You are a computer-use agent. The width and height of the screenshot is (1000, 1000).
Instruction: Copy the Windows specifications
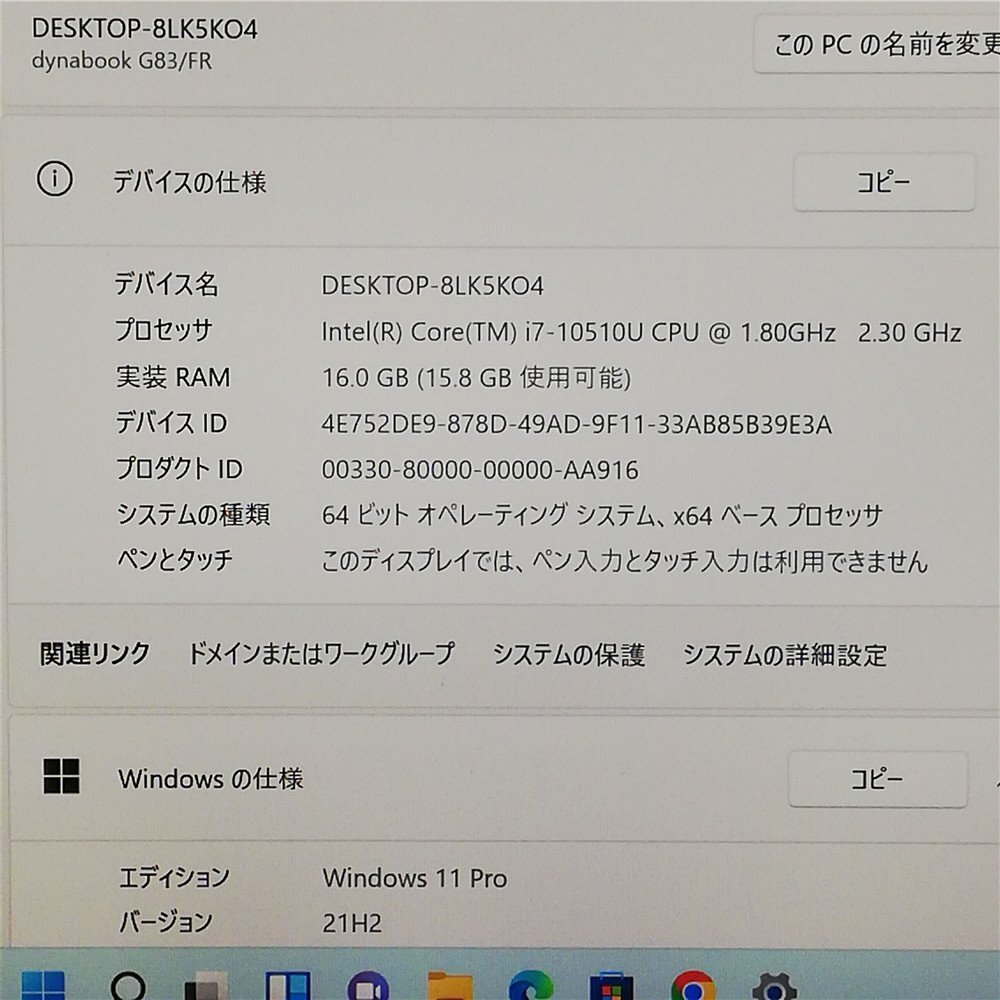coord(877,779)
